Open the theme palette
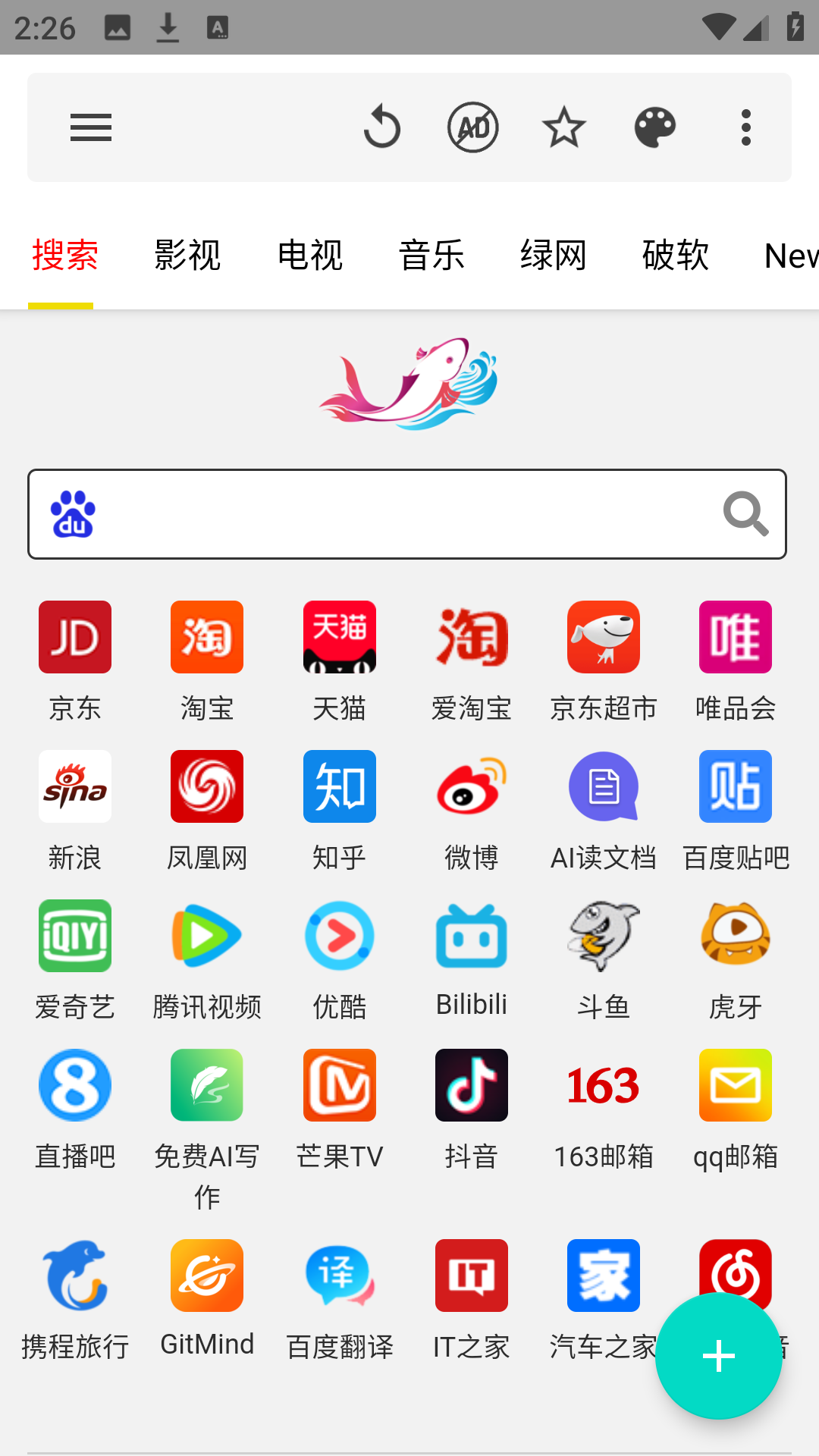 [x=654, y=127]
